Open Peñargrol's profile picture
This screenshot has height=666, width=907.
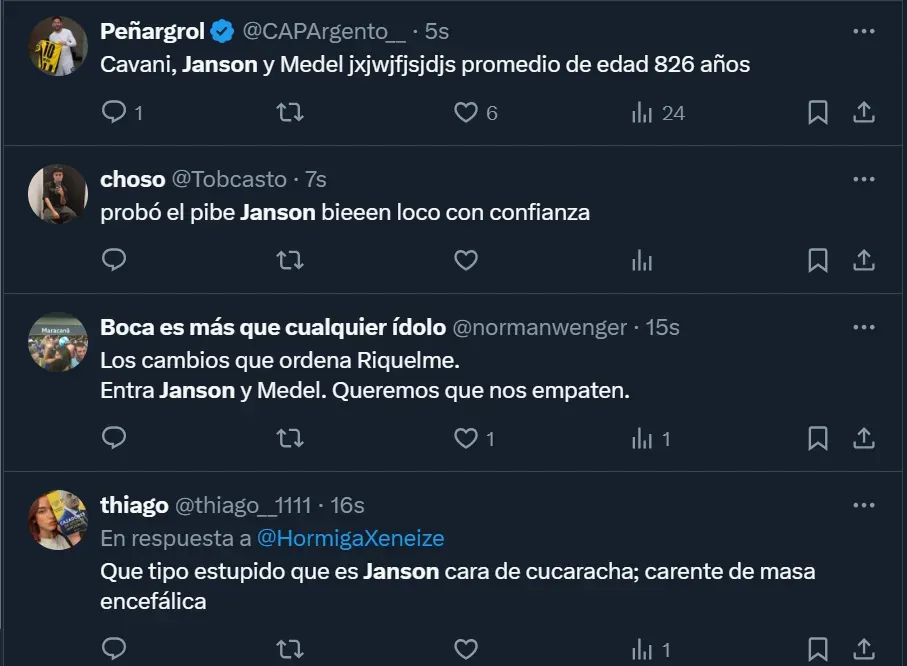click(x=57, y=46)
